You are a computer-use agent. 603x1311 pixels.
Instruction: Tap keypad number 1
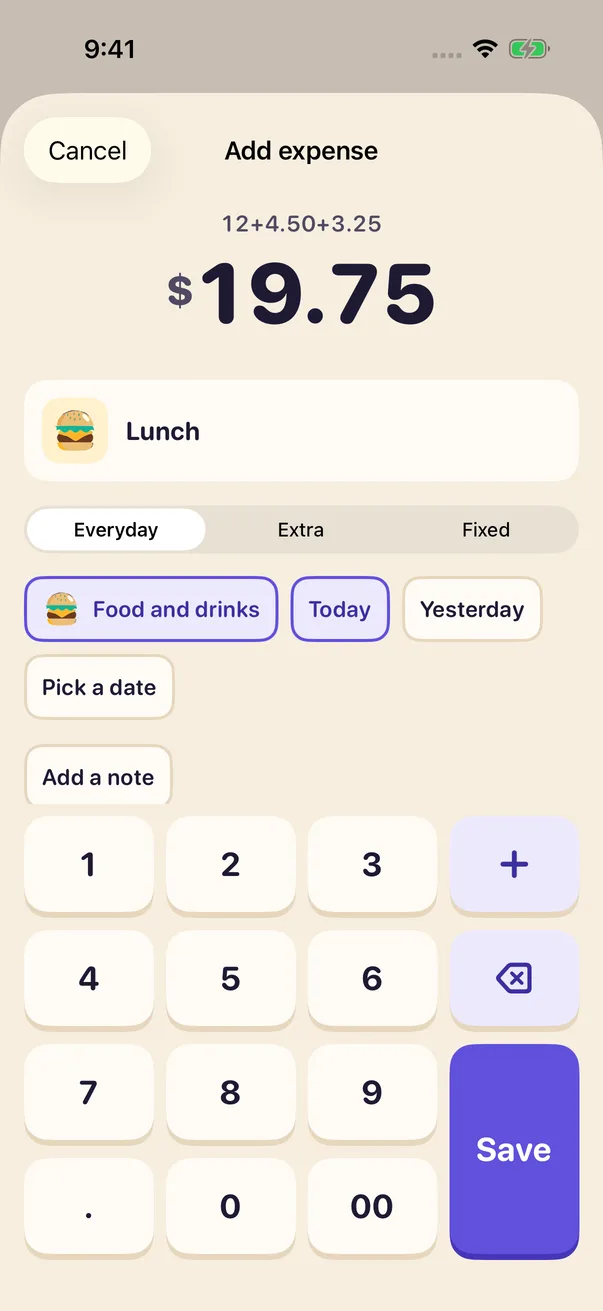click(89, 865)
